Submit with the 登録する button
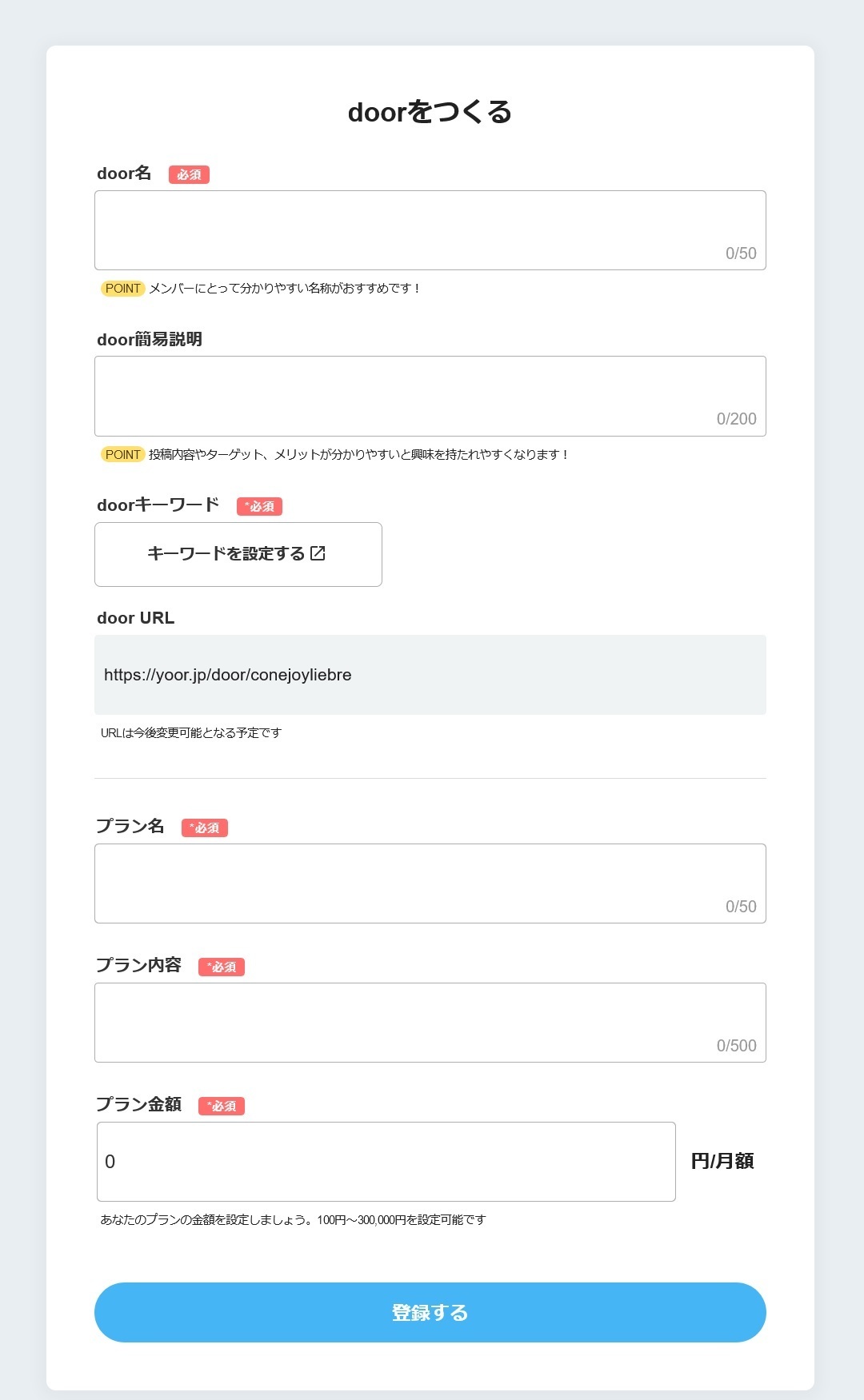The height and width of the screenshot is (1400, 864). point(430,1313)
